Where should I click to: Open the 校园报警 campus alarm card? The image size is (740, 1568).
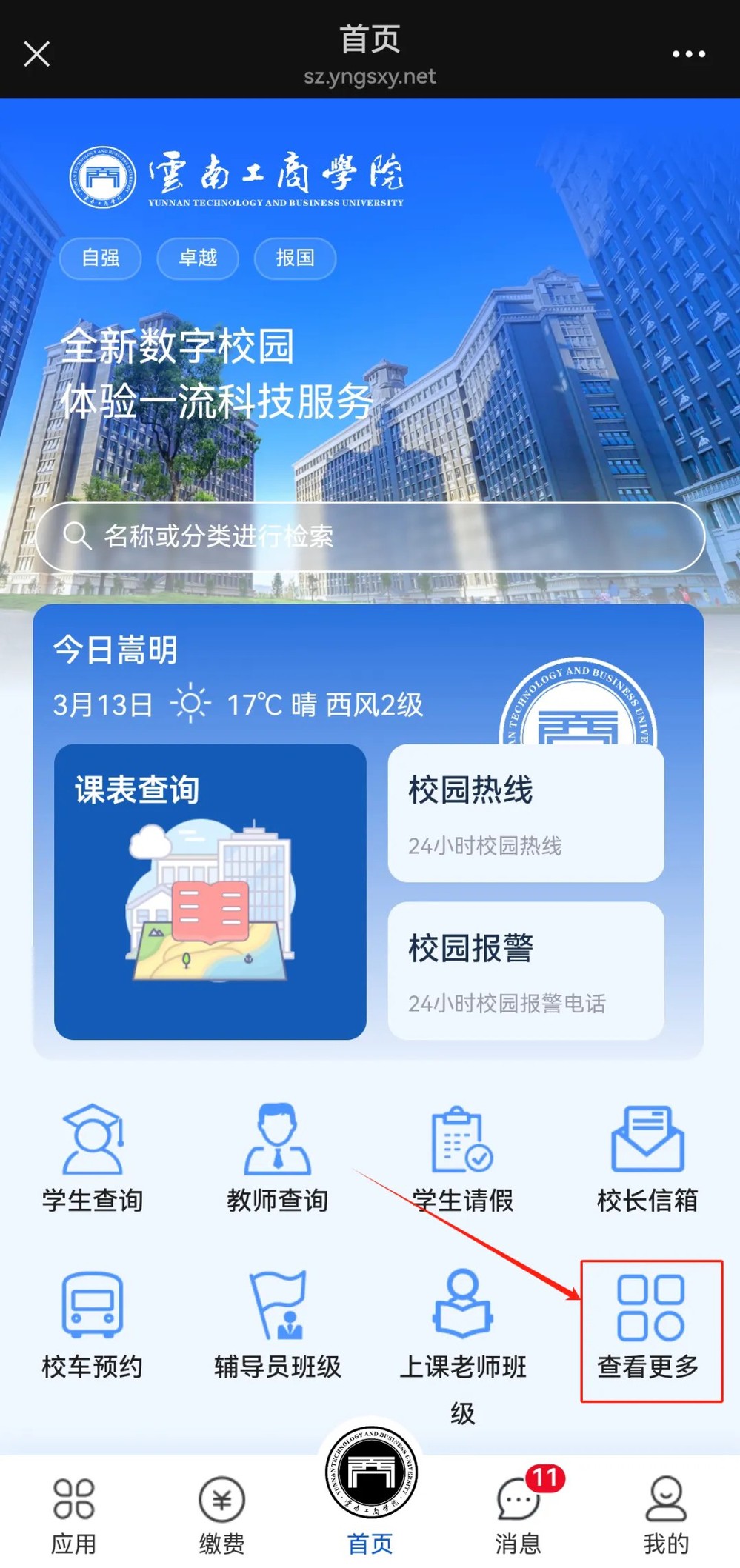526,971
